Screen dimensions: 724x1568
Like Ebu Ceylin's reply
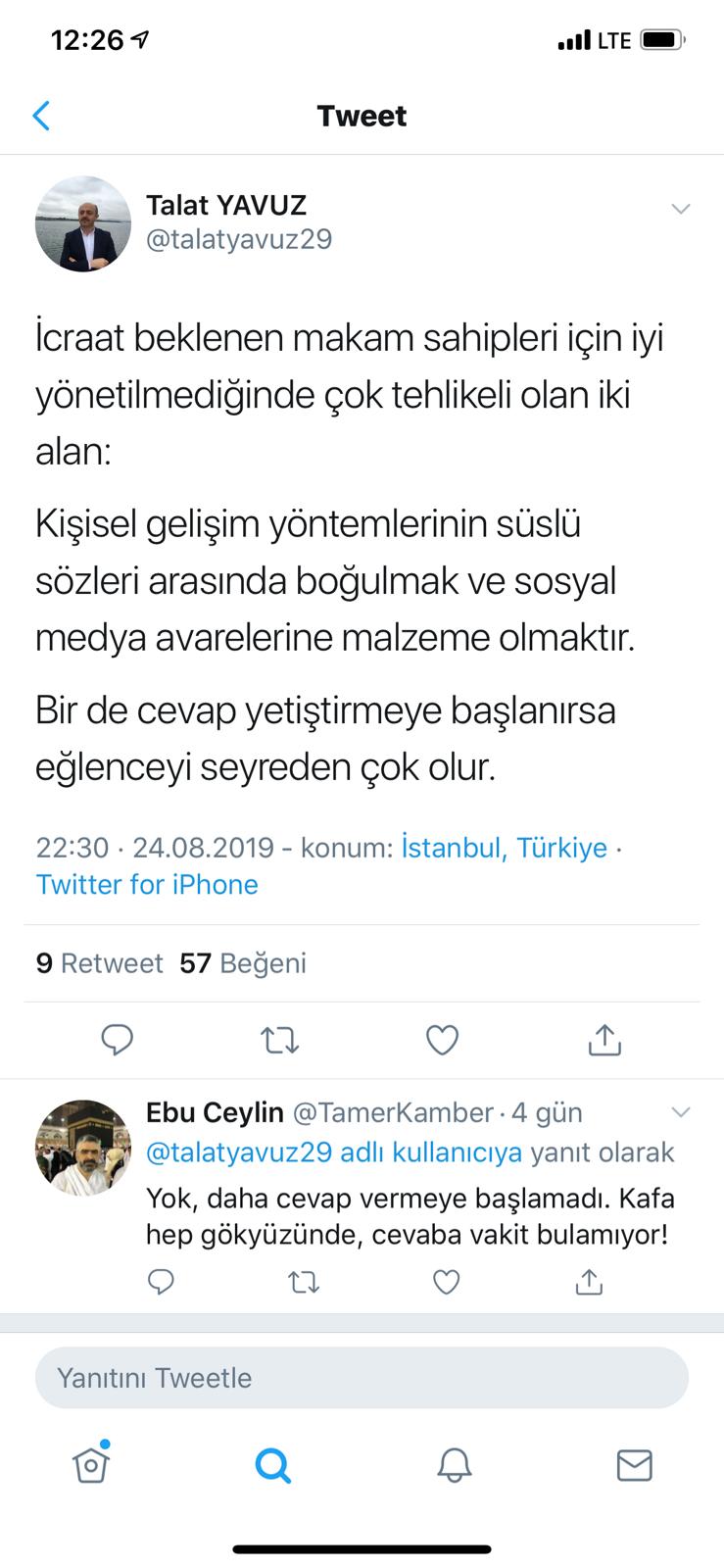pos(447,1281)
